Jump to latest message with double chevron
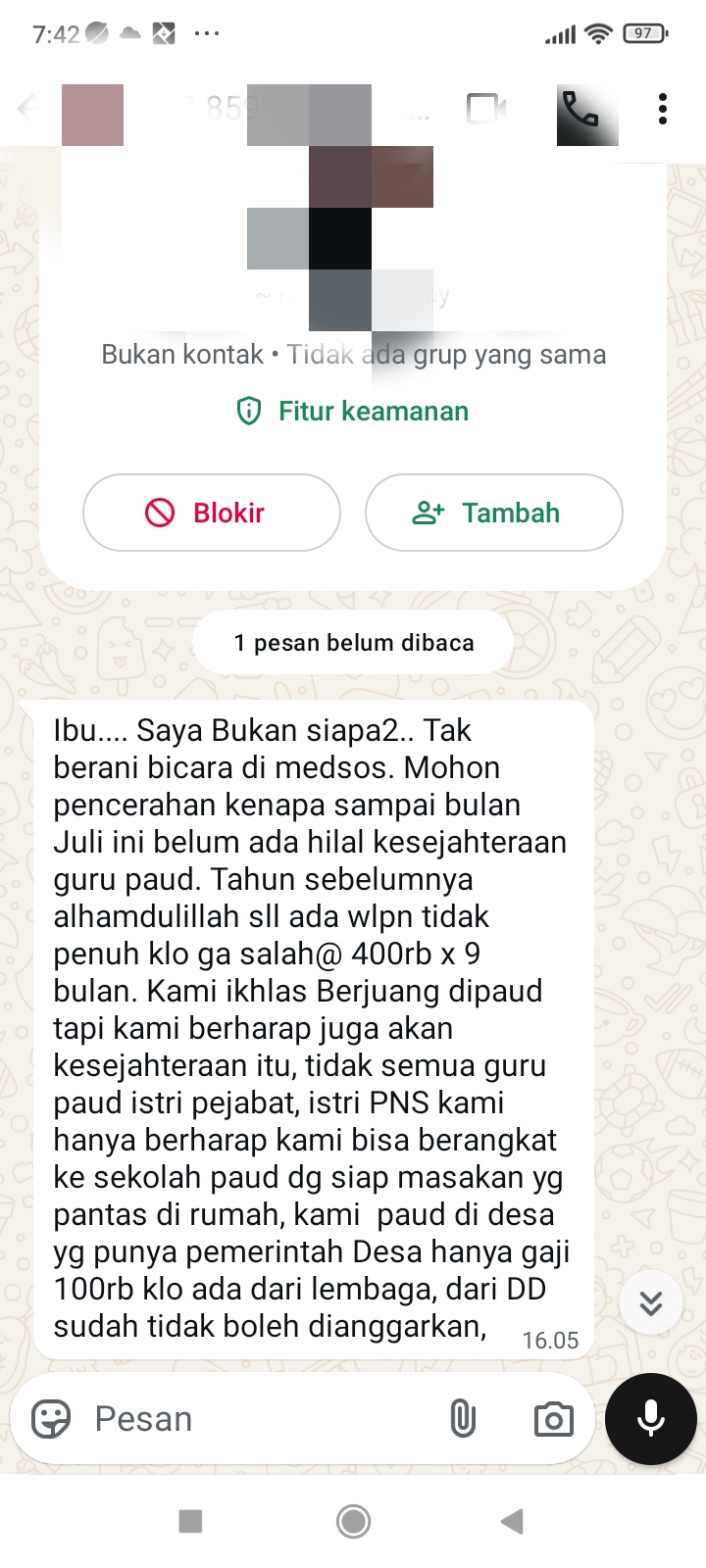Screen dimensions: 706x1568 click(651, 1302)
